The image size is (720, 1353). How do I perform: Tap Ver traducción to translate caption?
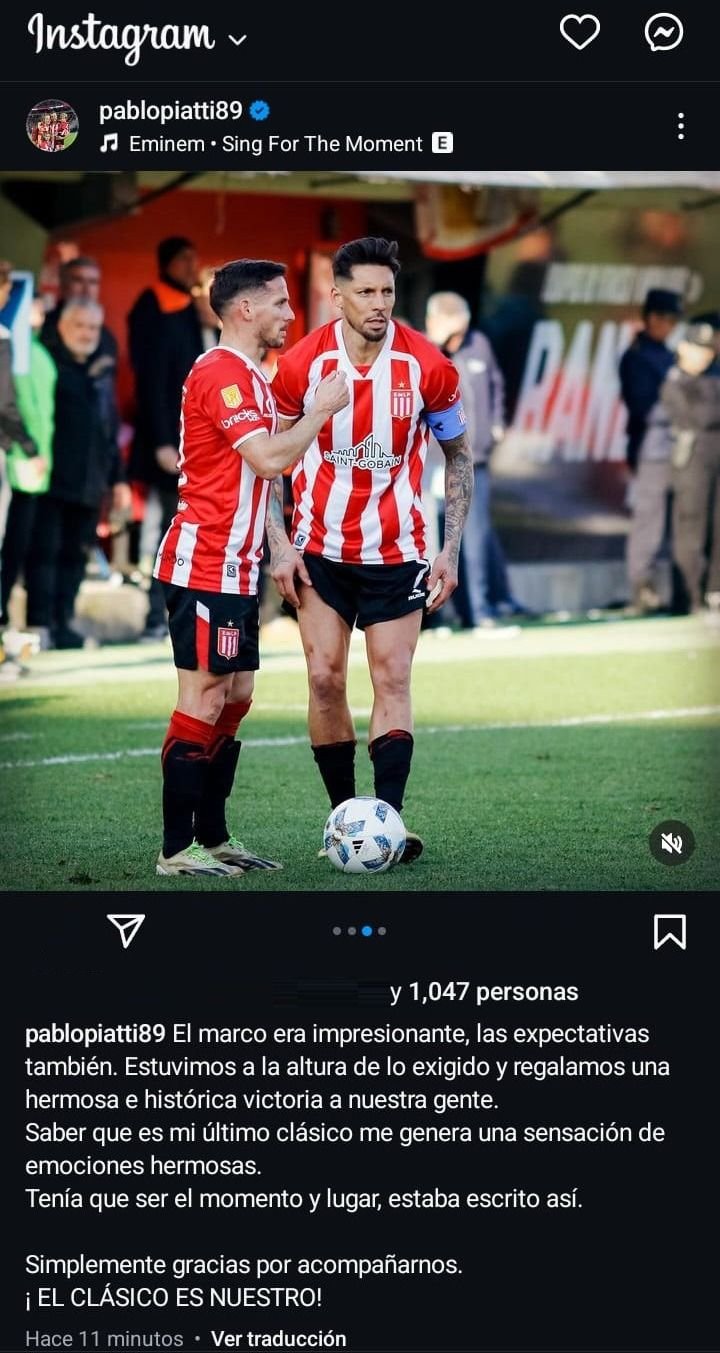(x=278, y=1338)
